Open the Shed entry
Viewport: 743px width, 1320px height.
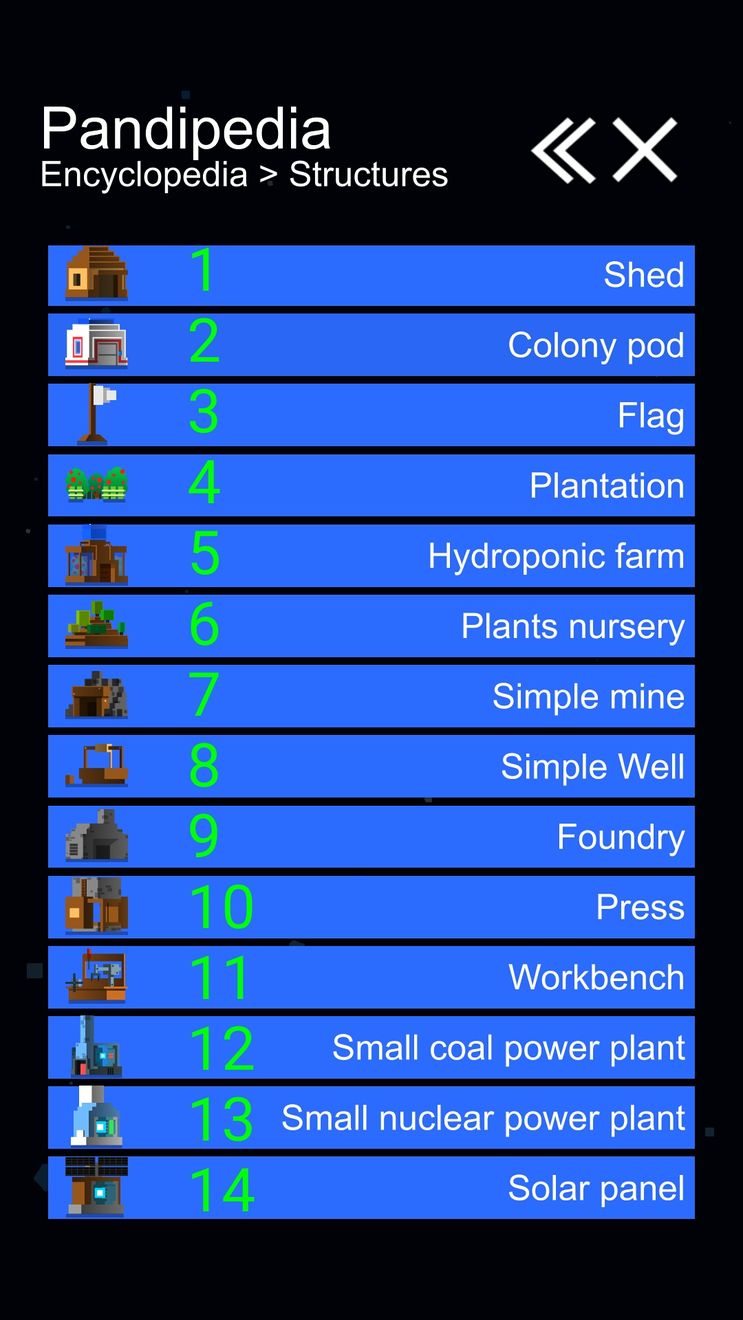point(371,275)
